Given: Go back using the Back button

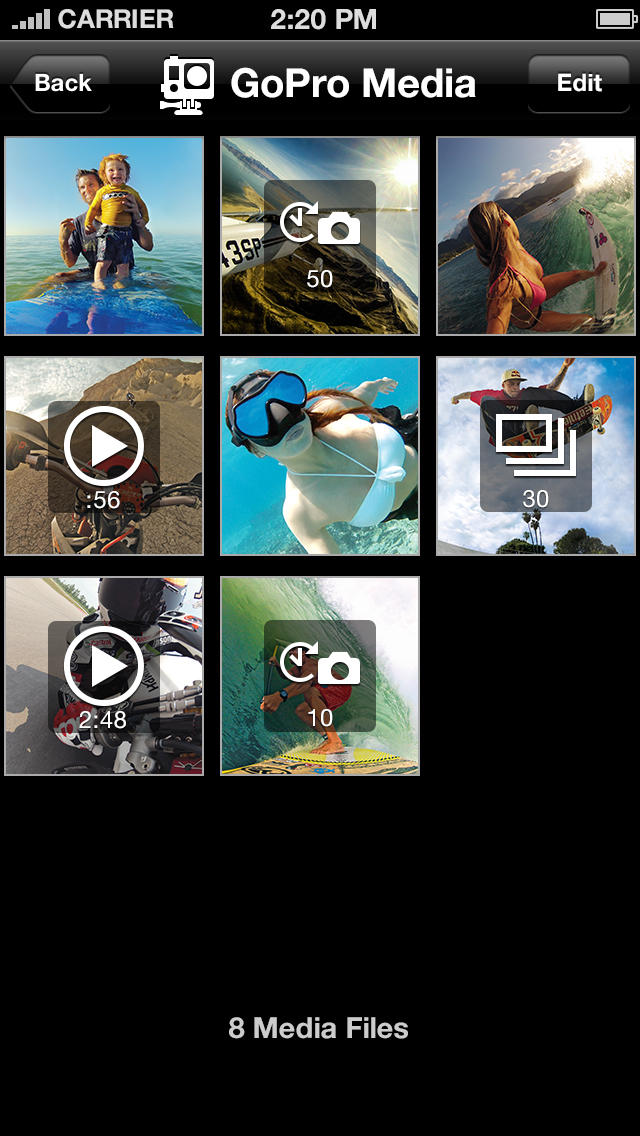Looking at the screenshot, I should coord(60,83).
